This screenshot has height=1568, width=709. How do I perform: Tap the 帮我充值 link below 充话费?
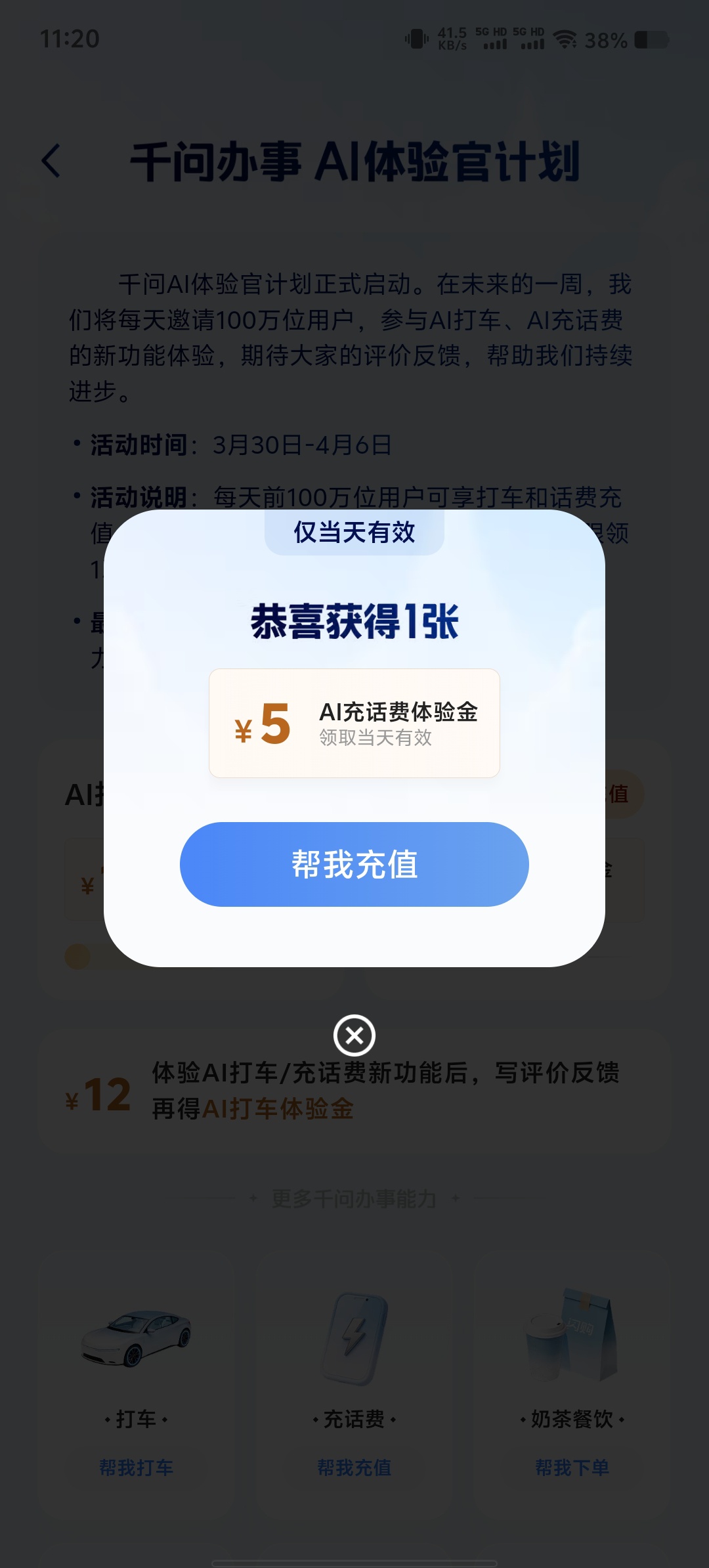coord(353,1468)
